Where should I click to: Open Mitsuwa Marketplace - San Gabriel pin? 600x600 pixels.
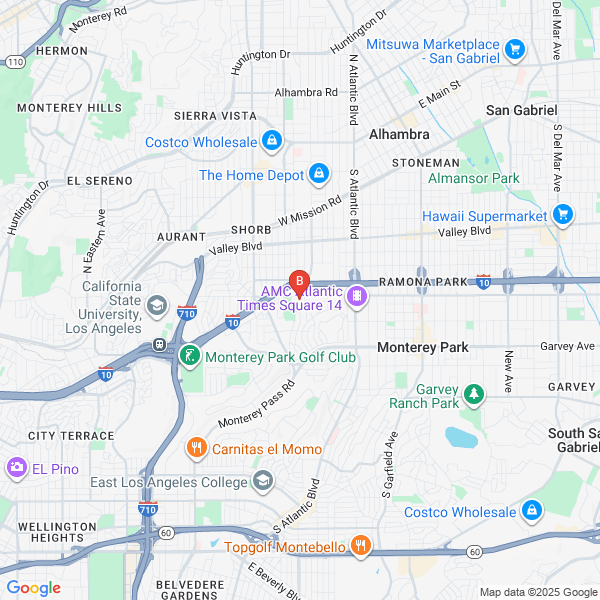pyautogui.click(x=515, y=48)
